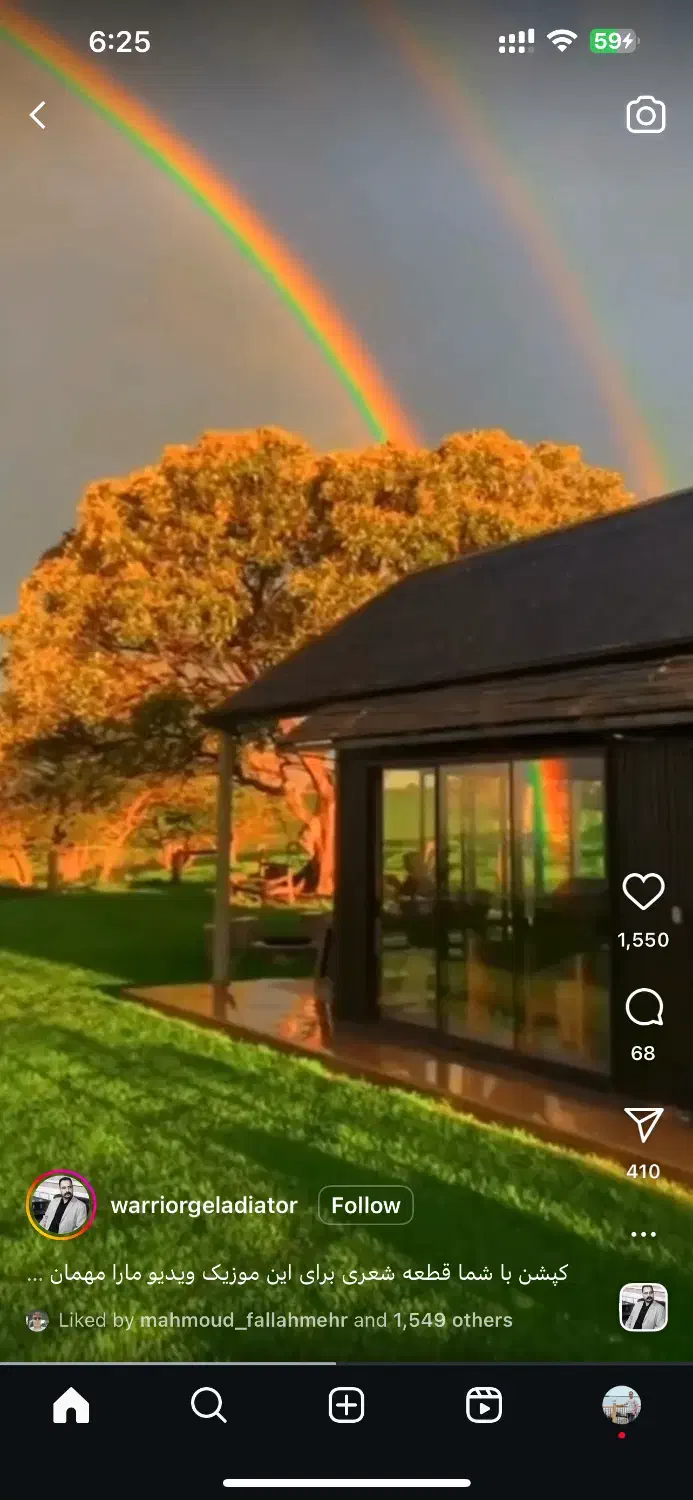The width and height of the screenshot is (693, 1500).
Task: Switch to the Home tab
Action: click(71, 1406)
